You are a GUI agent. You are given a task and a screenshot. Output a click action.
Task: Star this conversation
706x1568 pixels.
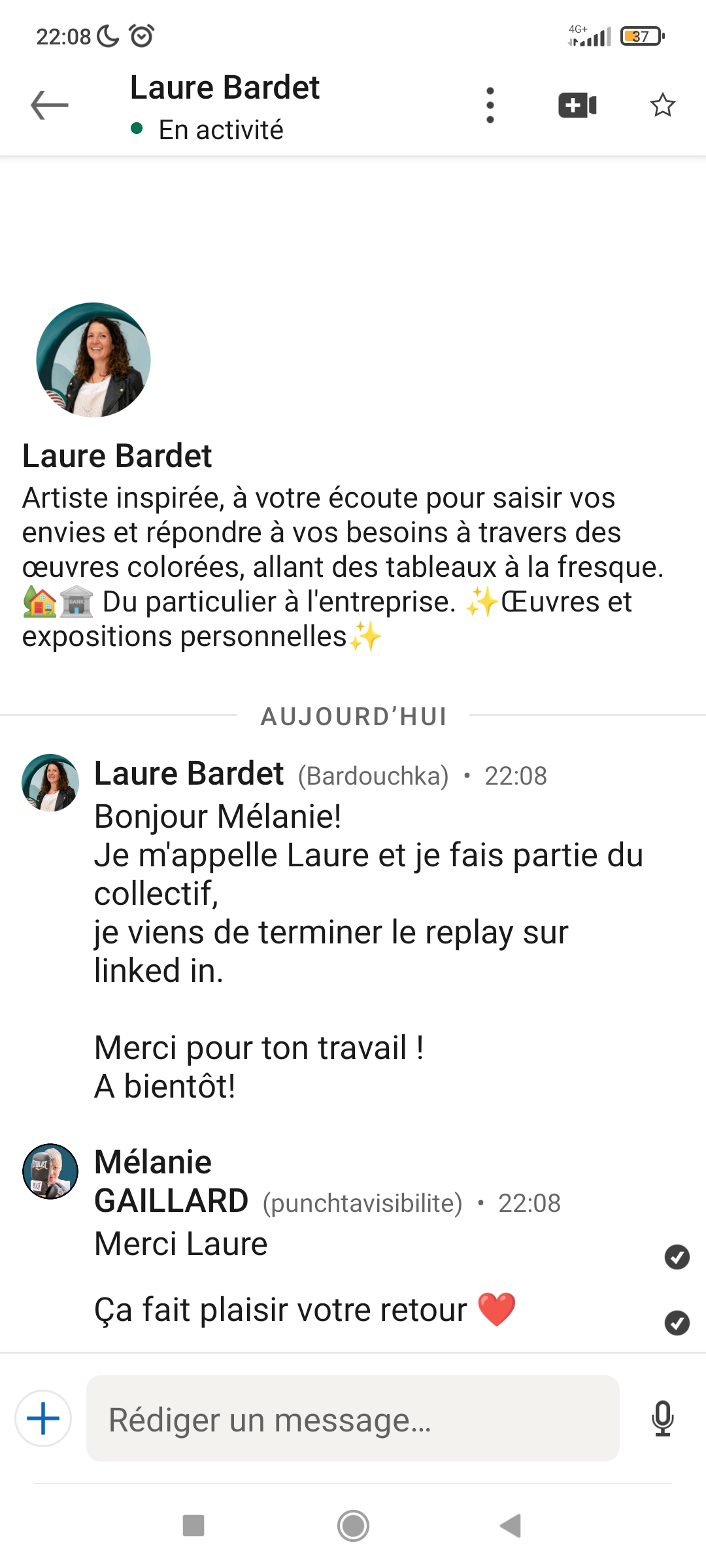pos(662,105)
